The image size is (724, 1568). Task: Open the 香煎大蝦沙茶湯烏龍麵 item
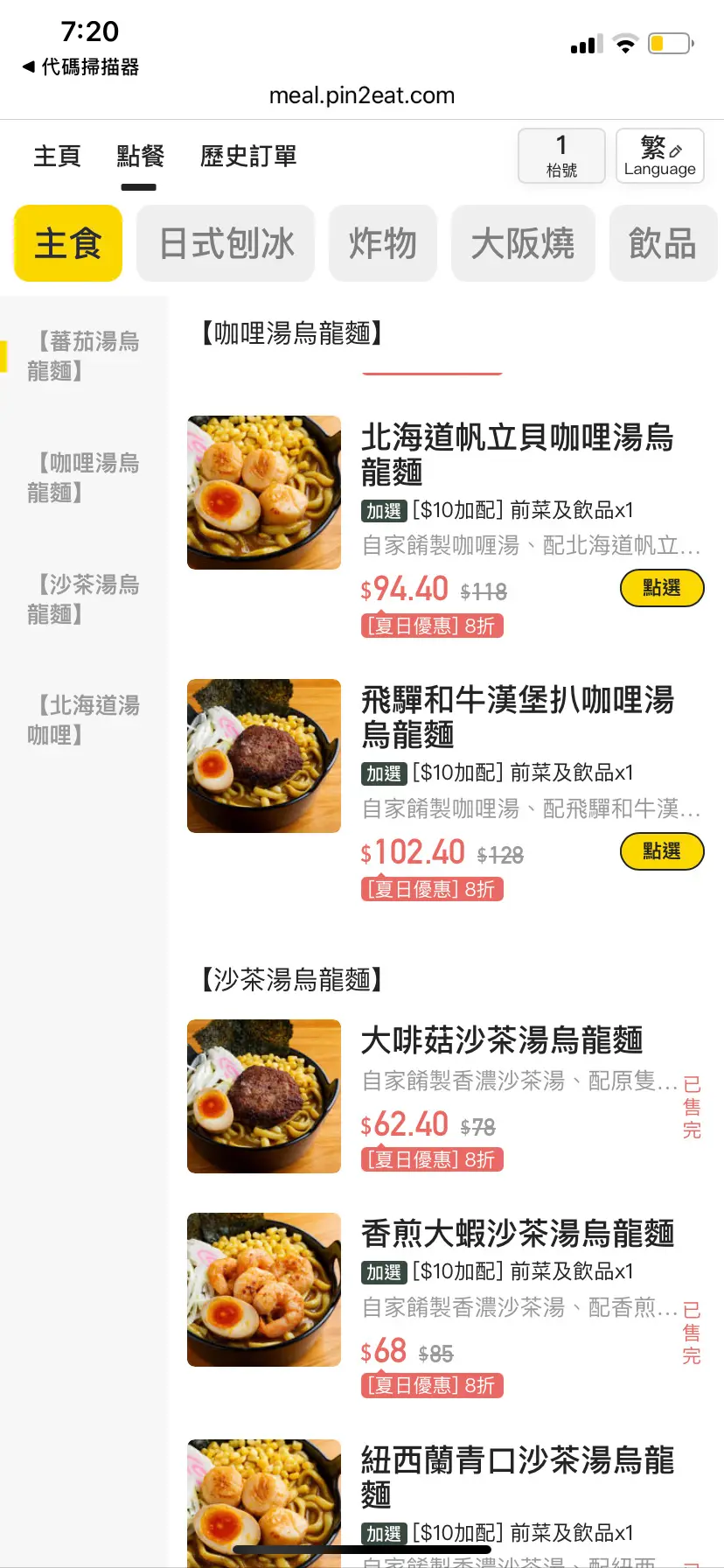point(518,1234)
